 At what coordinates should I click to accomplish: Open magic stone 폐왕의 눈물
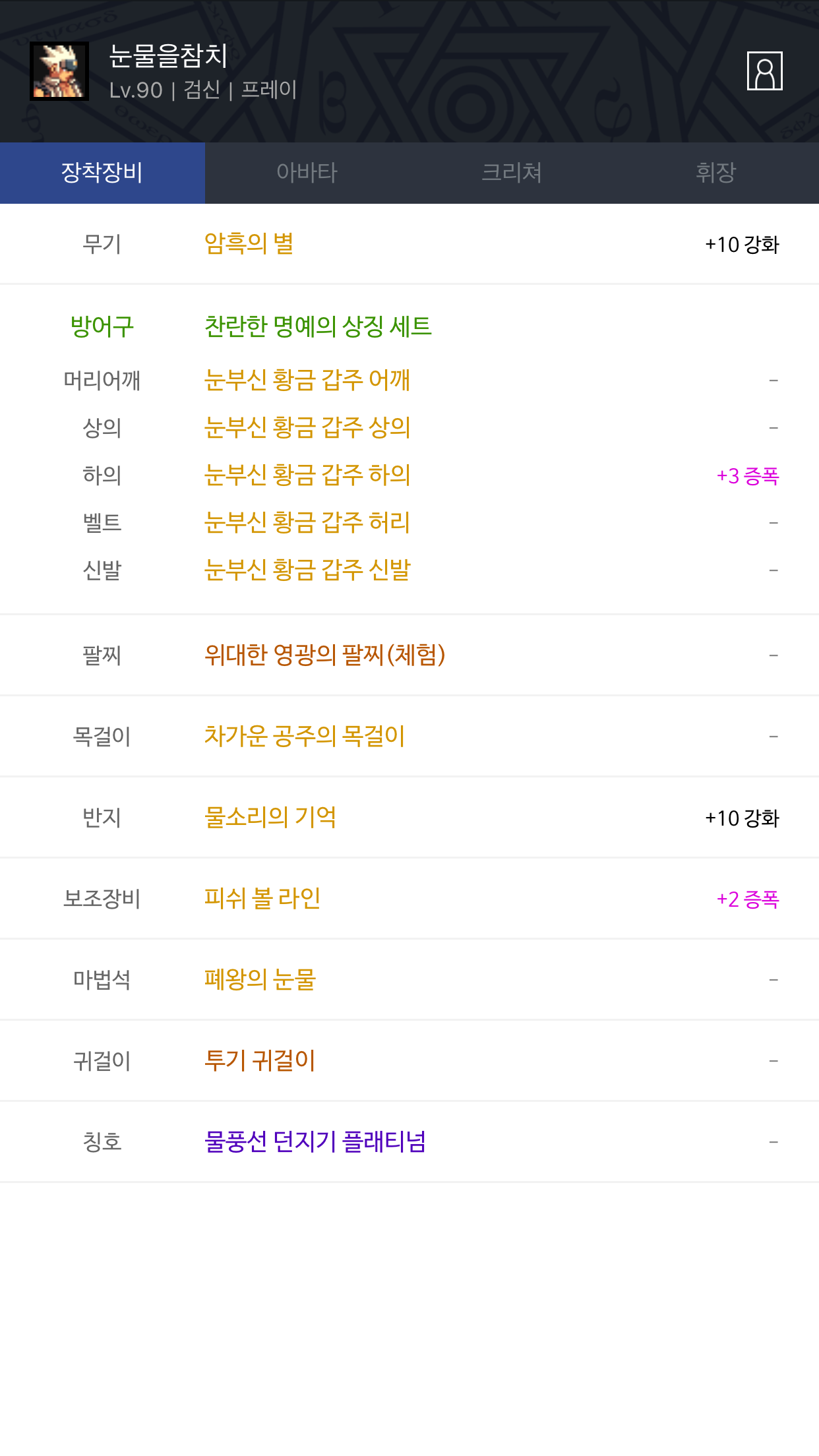click(260, 979)
